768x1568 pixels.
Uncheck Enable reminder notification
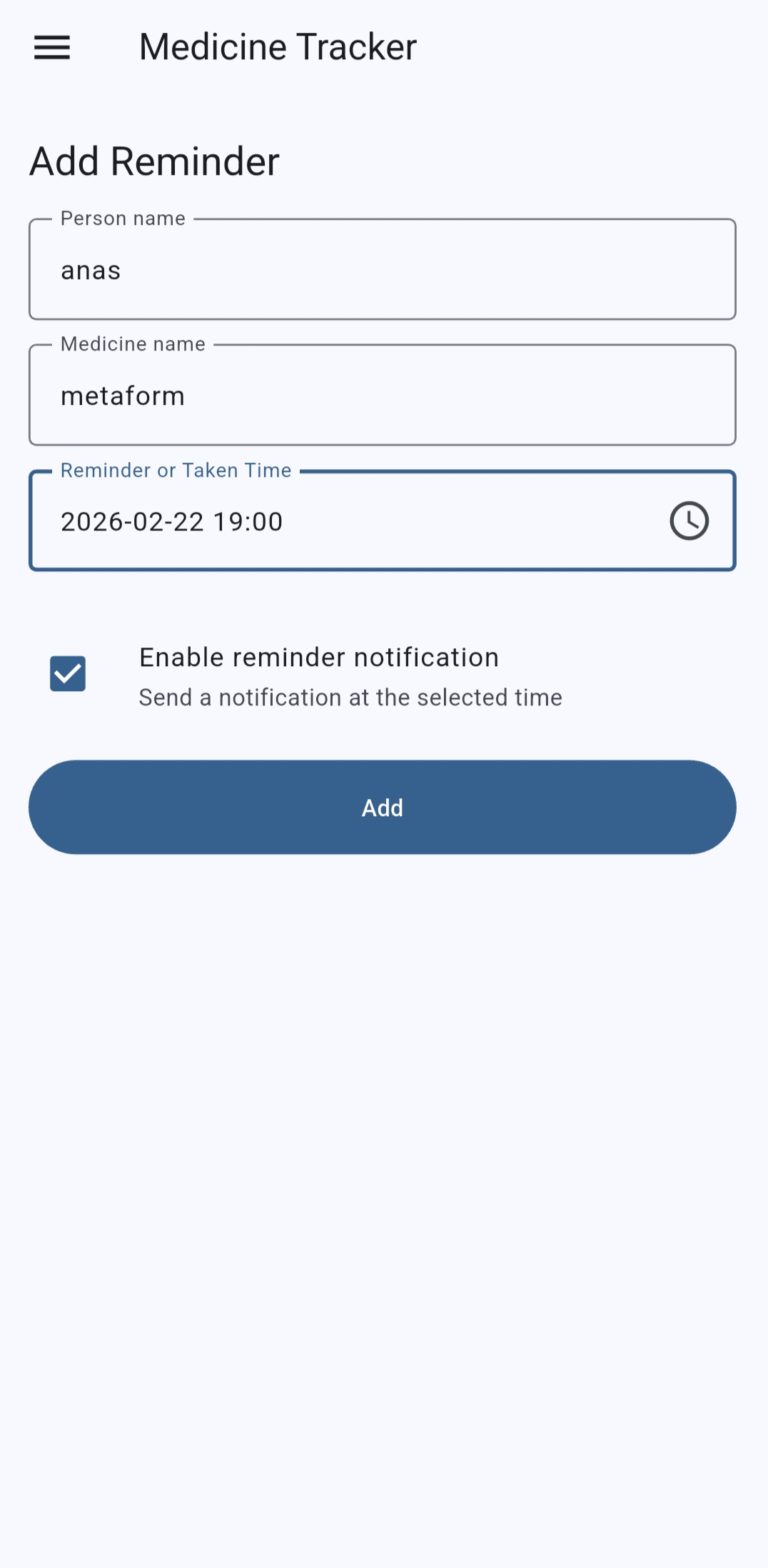(68, 673)
